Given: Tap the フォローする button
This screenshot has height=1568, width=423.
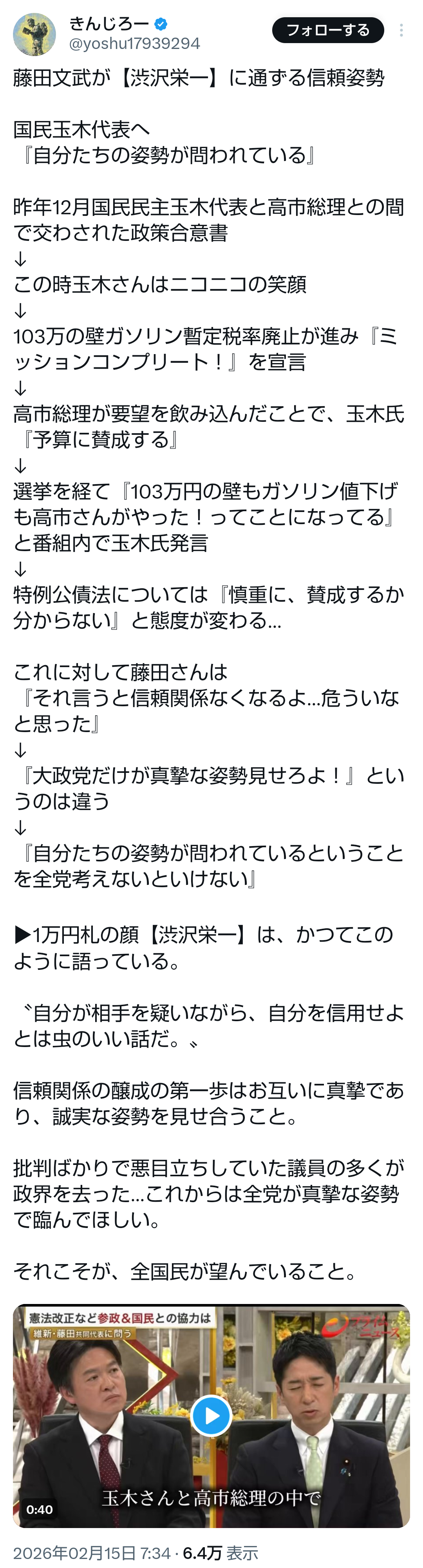Looking at the screenshot, I should (327, 31).
